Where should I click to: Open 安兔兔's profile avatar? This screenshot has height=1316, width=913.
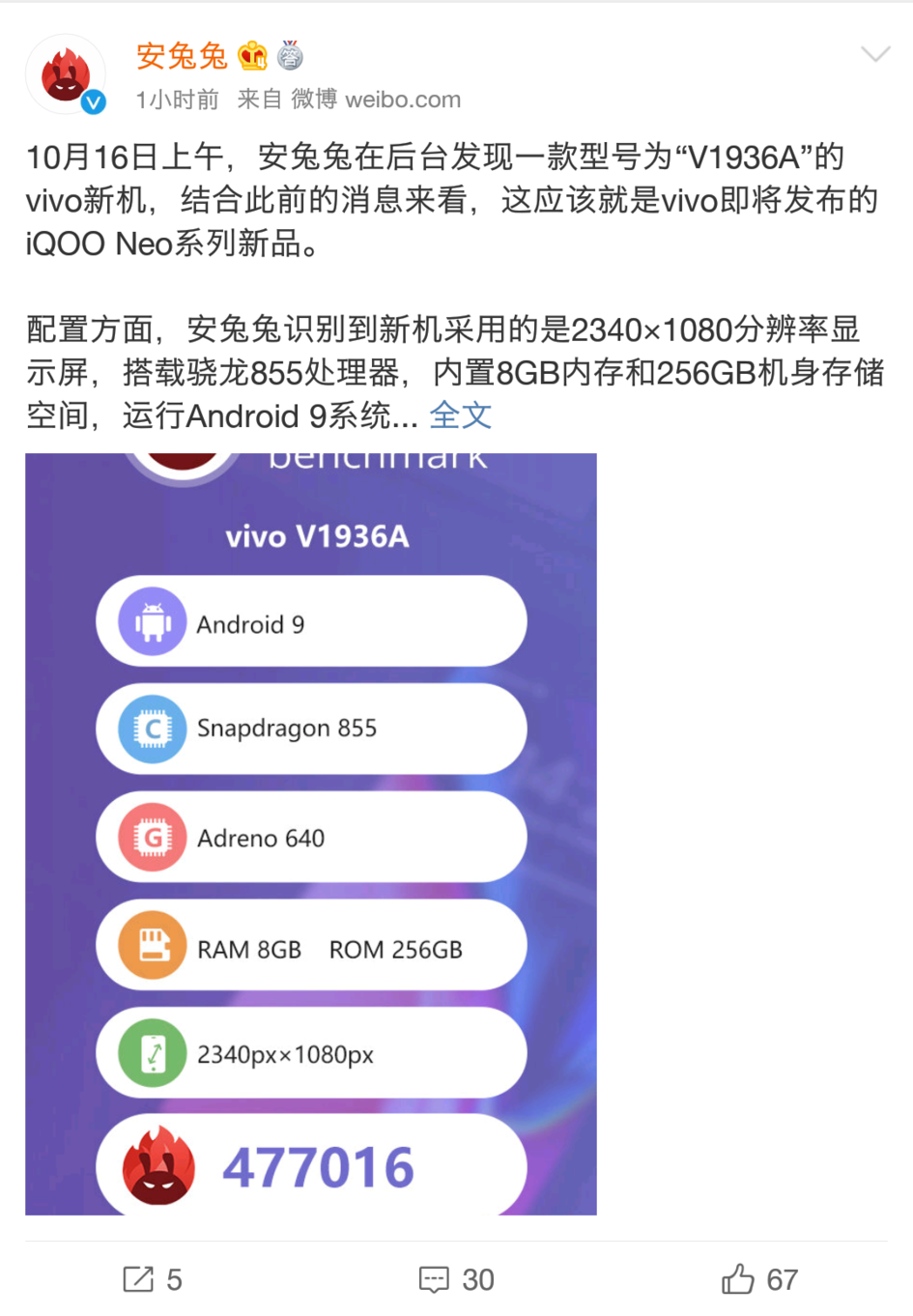66,74
